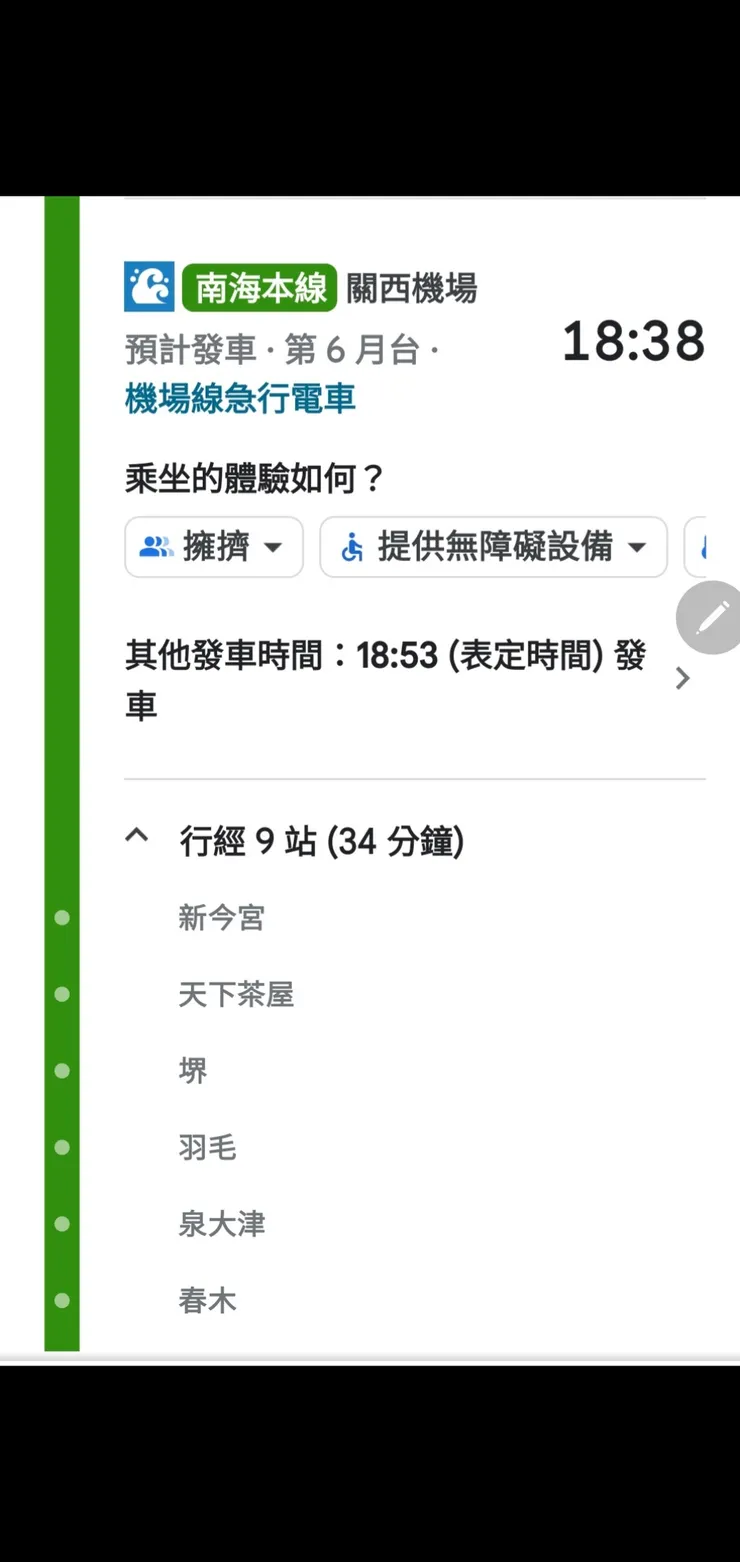Select the 18:38 expected departure time

point(632,343)
